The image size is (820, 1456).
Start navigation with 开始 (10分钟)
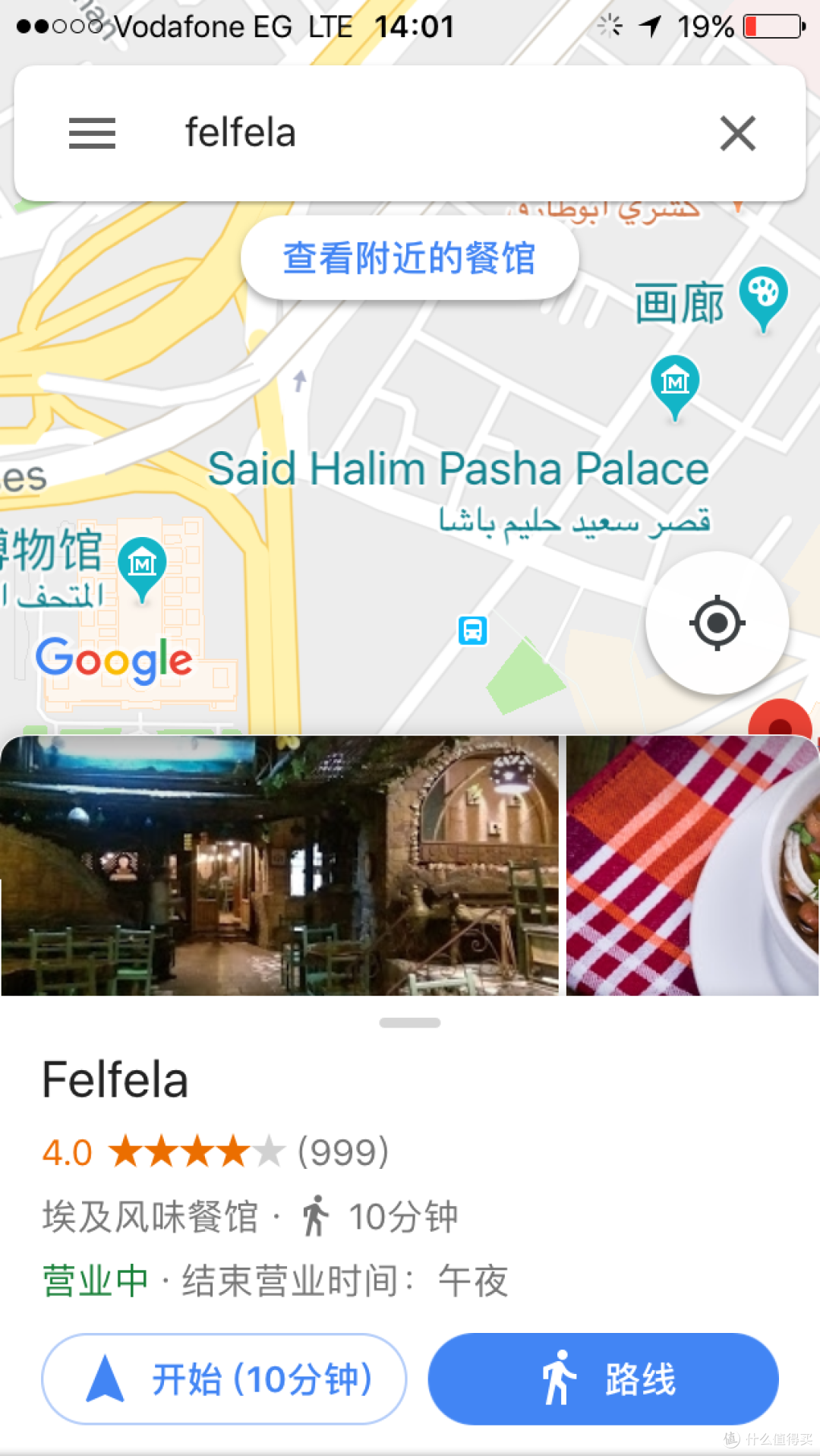pos(224,1379)
